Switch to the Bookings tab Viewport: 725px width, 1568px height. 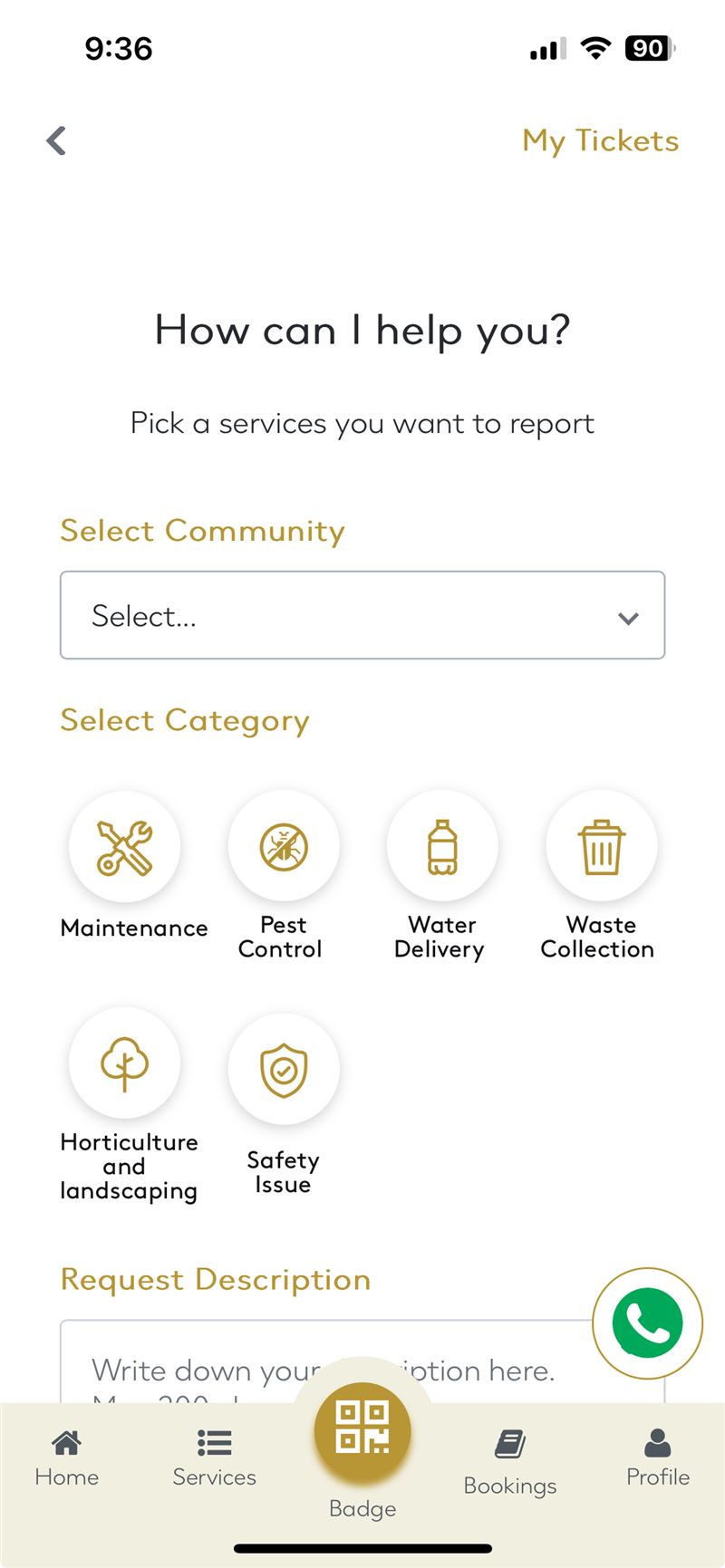point(510,1462)
